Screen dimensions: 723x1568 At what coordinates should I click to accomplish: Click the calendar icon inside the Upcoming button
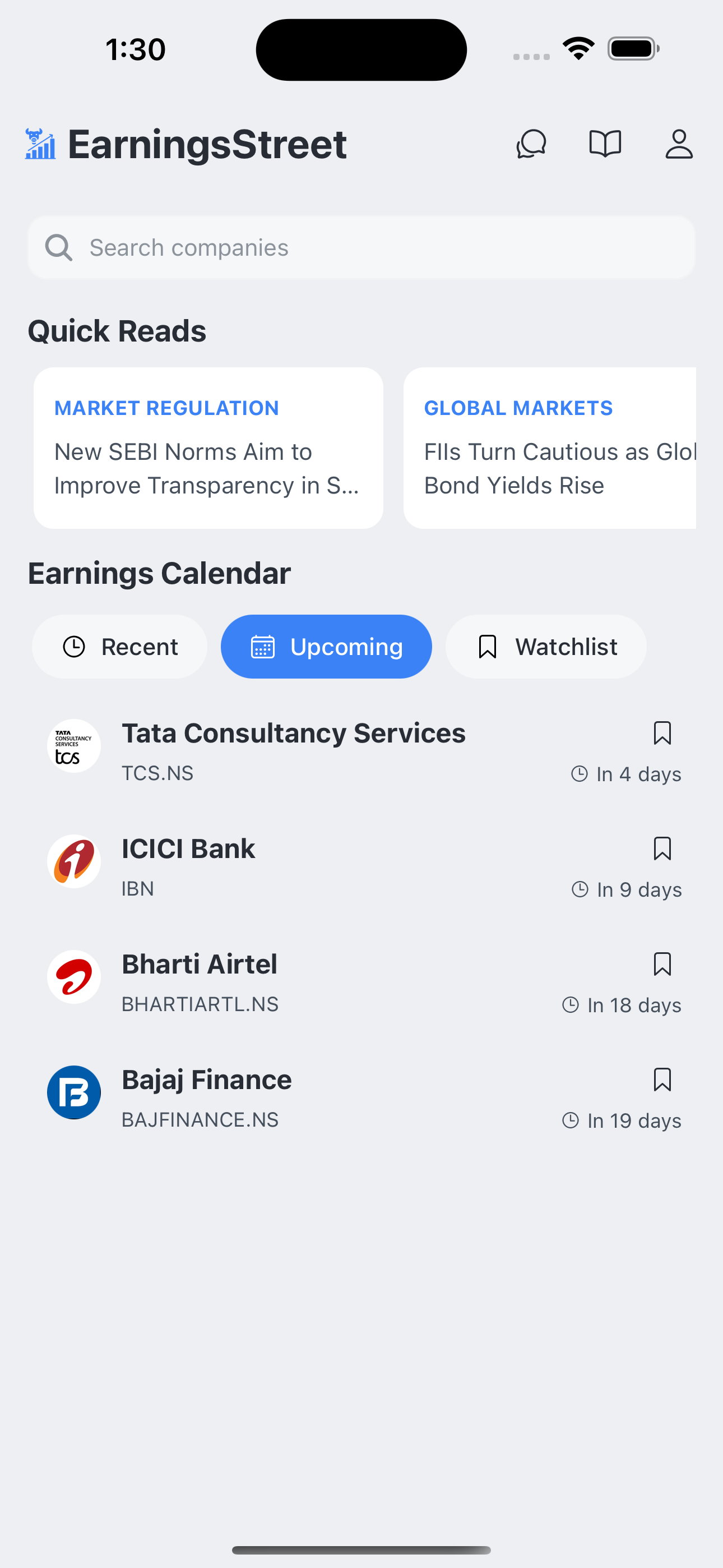tap(262, 647)
